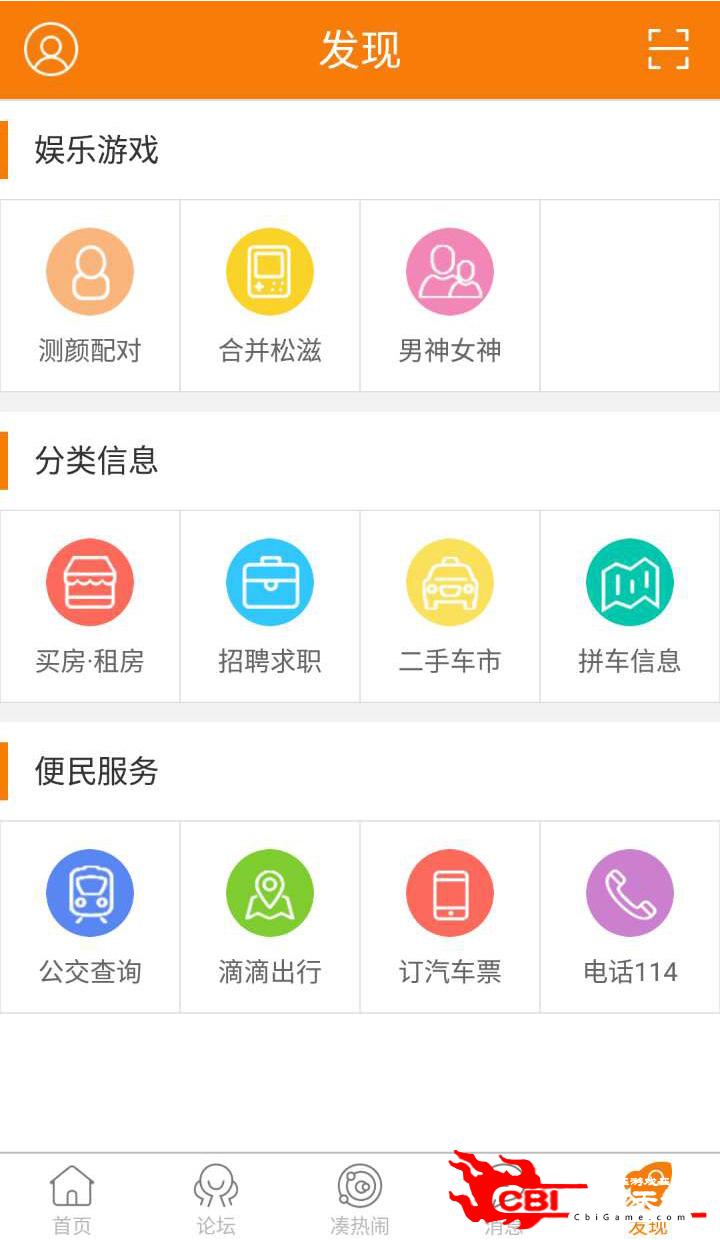720x1240 pixels.
Task: View 拼车信息 carpool info
Action: (630, 606)
